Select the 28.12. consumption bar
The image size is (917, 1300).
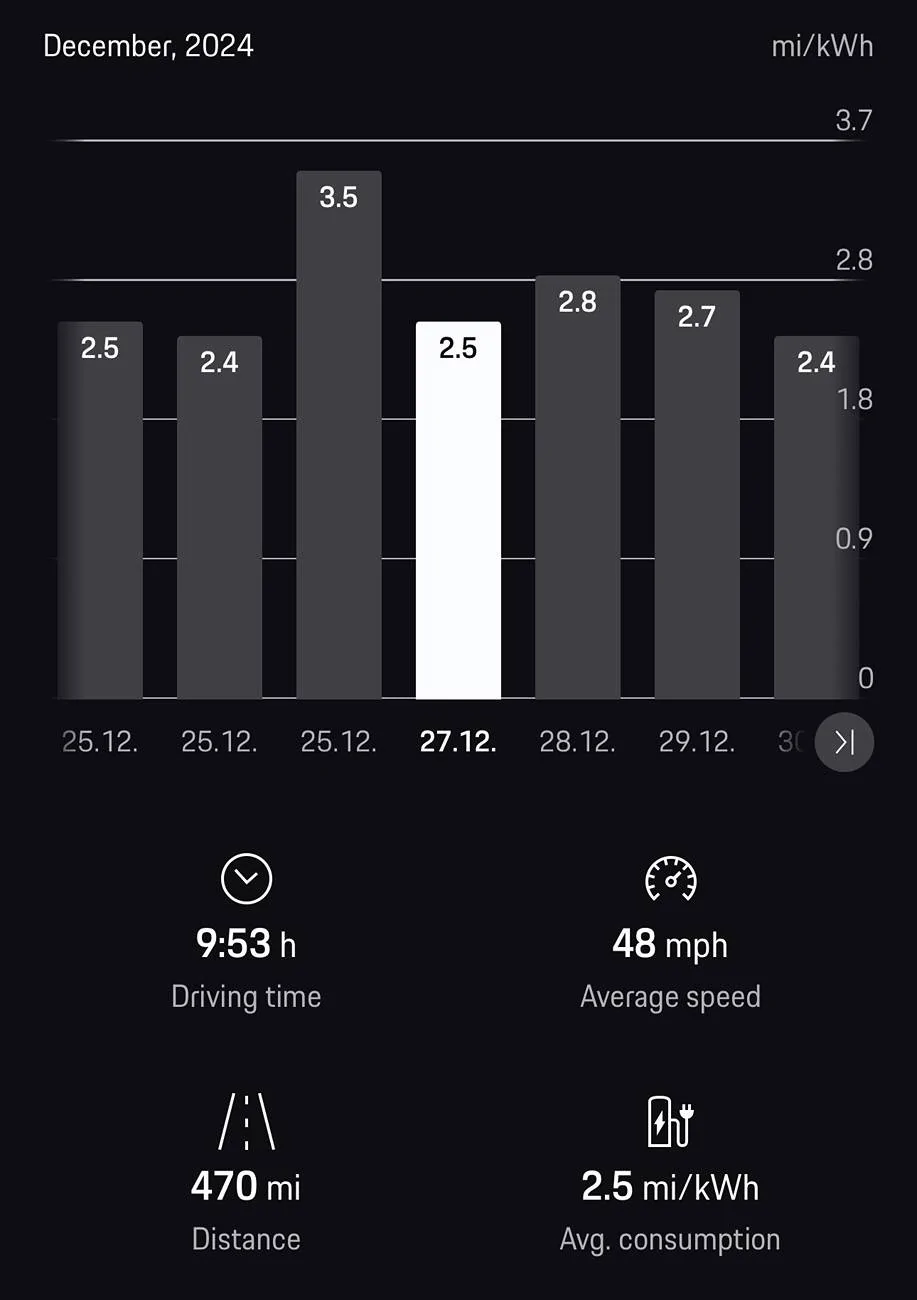pyautogui.click(x=577, y=488)
